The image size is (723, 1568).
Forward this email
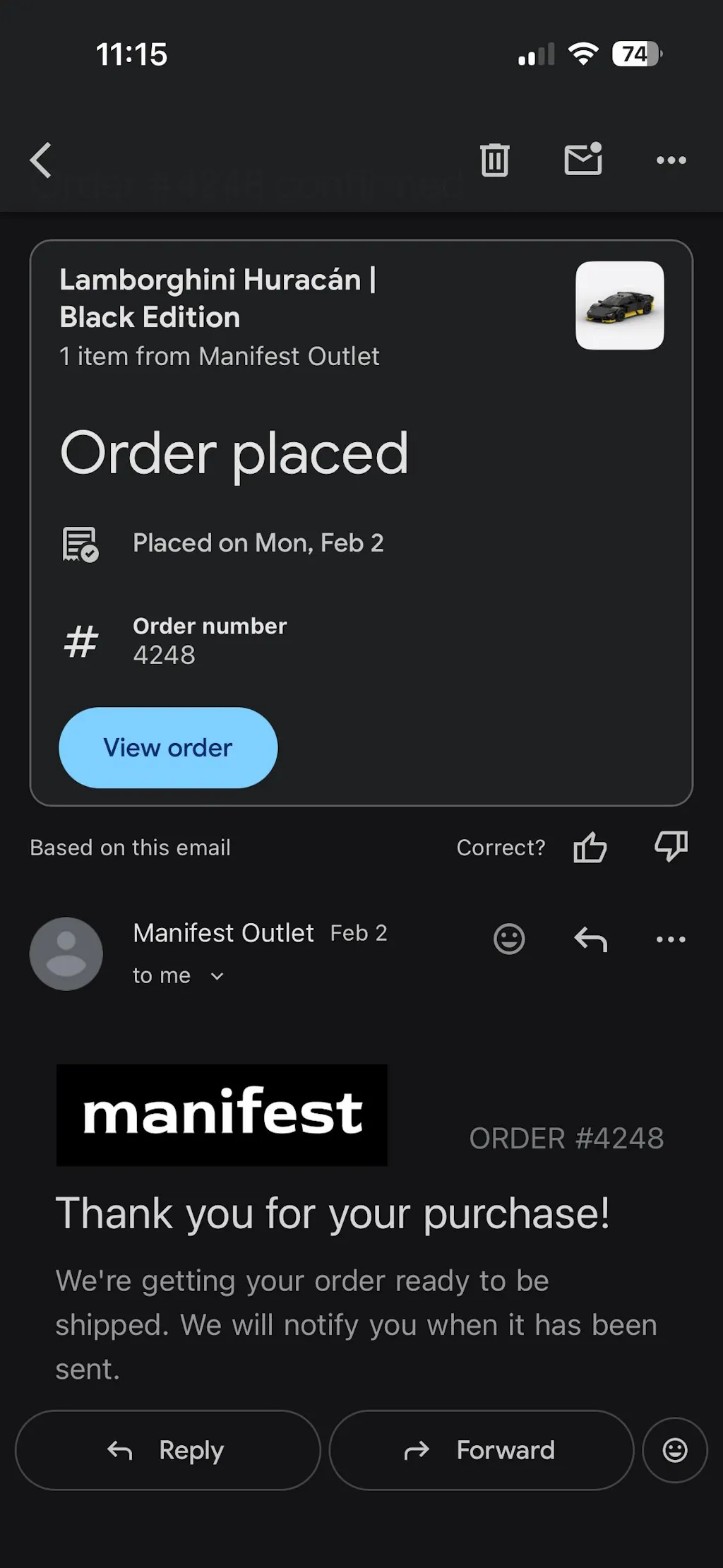click(482, 1450)
